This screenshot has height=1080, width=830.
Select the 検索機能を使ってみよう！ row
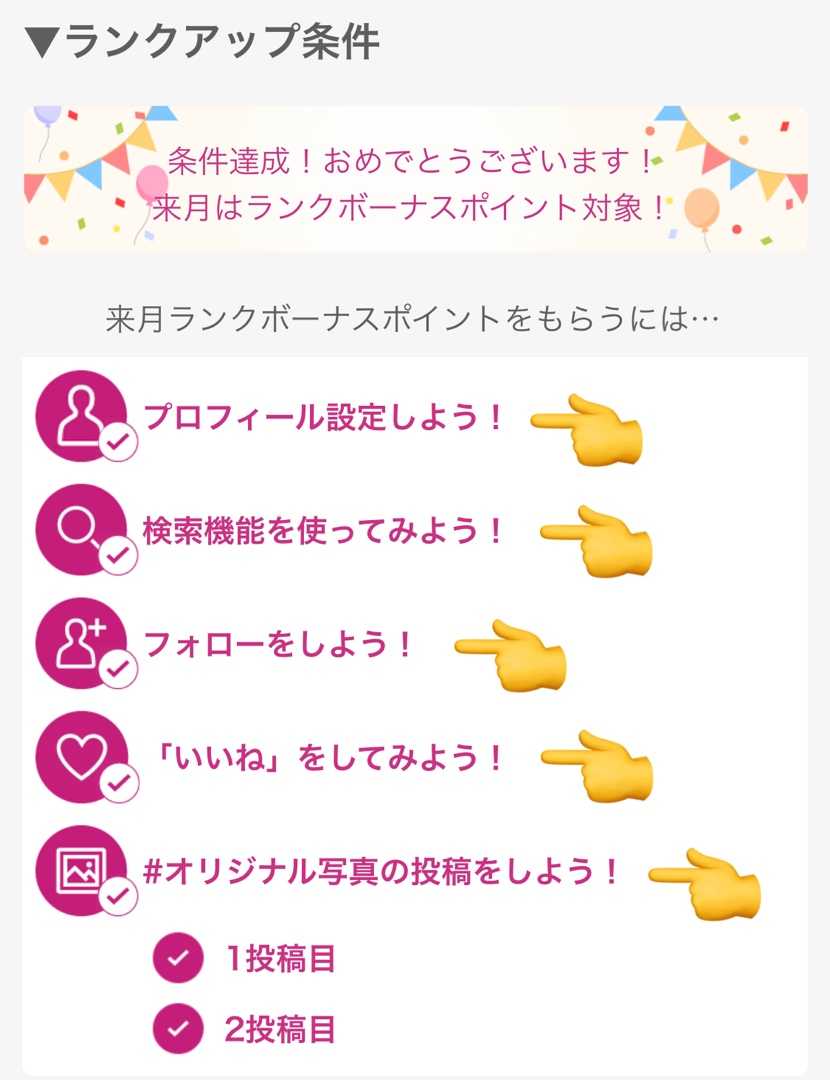point(322,531)
